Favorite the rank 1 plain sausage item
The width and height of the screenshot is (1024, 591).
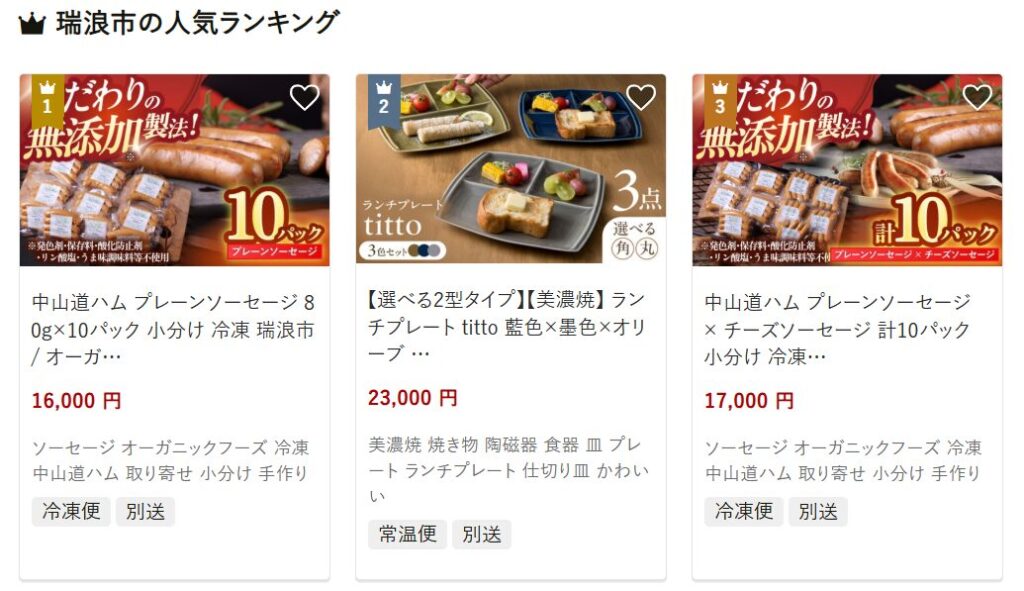coord(304,97)
